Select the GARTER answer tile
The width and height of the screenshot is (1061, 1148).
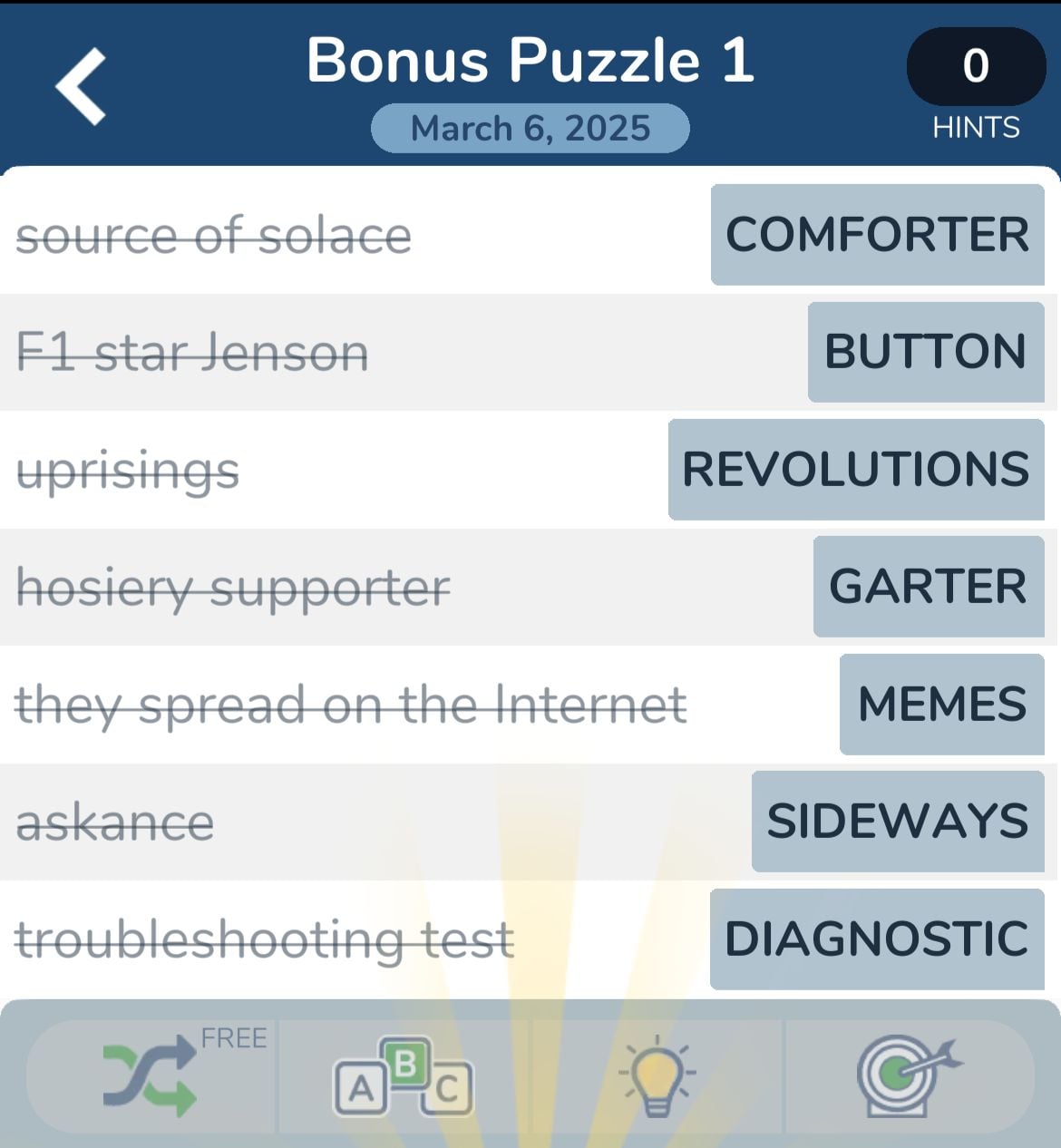point(928,587)
